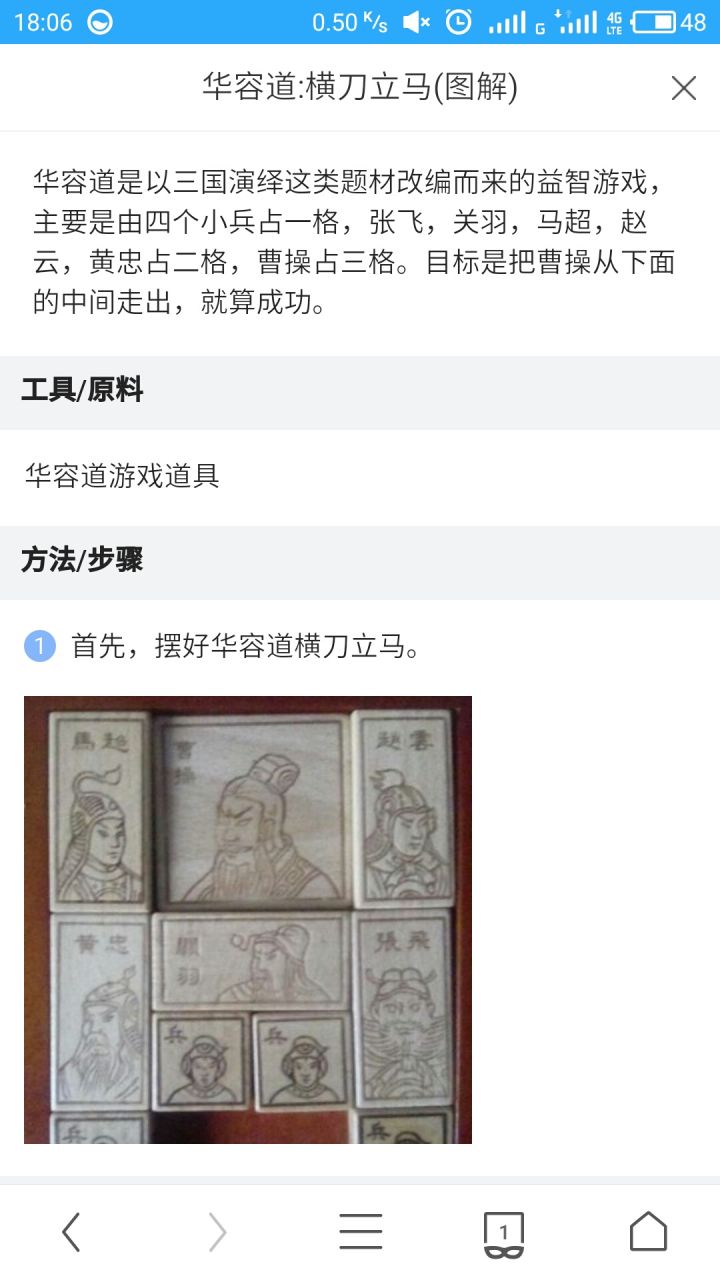Image resolution: width=720 pixels, height=1280 pixels.
Task: Go back to the previous page
Action: [x=71, y=1232]
